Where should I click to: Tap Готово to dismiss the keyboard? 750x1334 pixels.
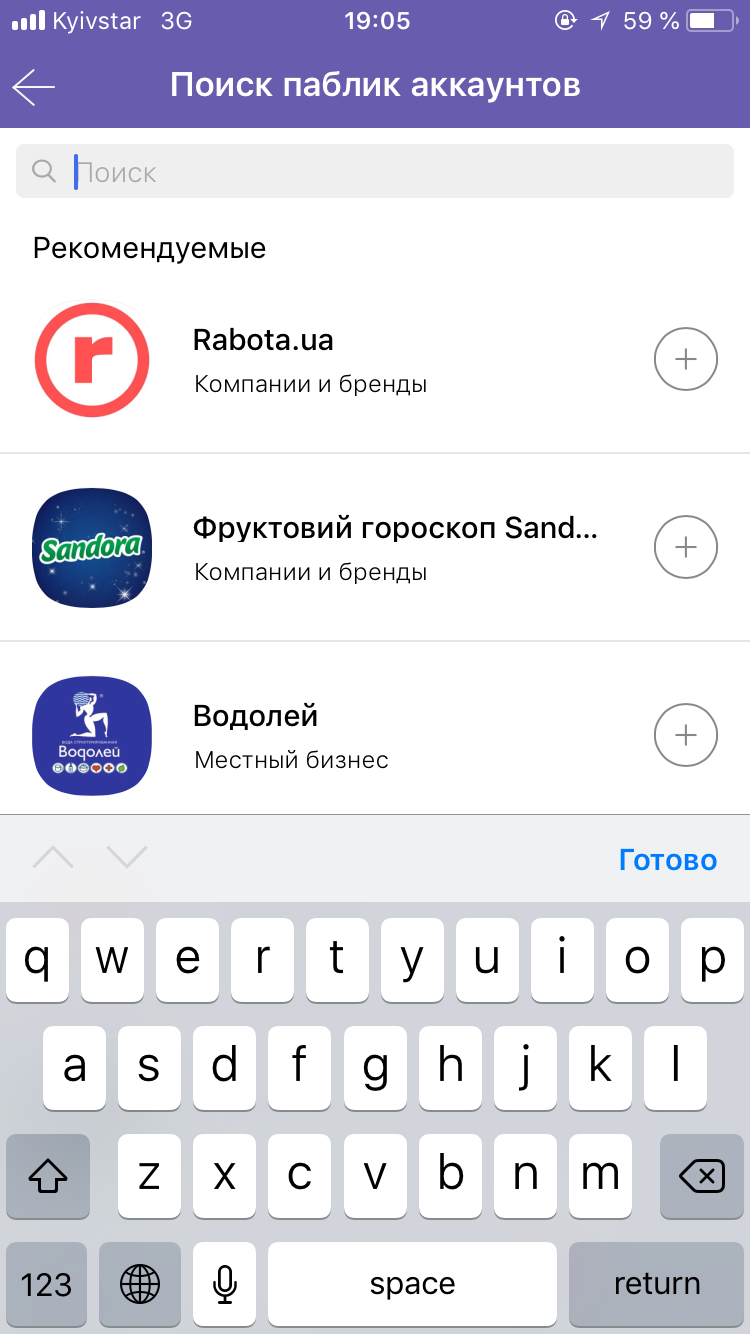click(x=667, y=859)
